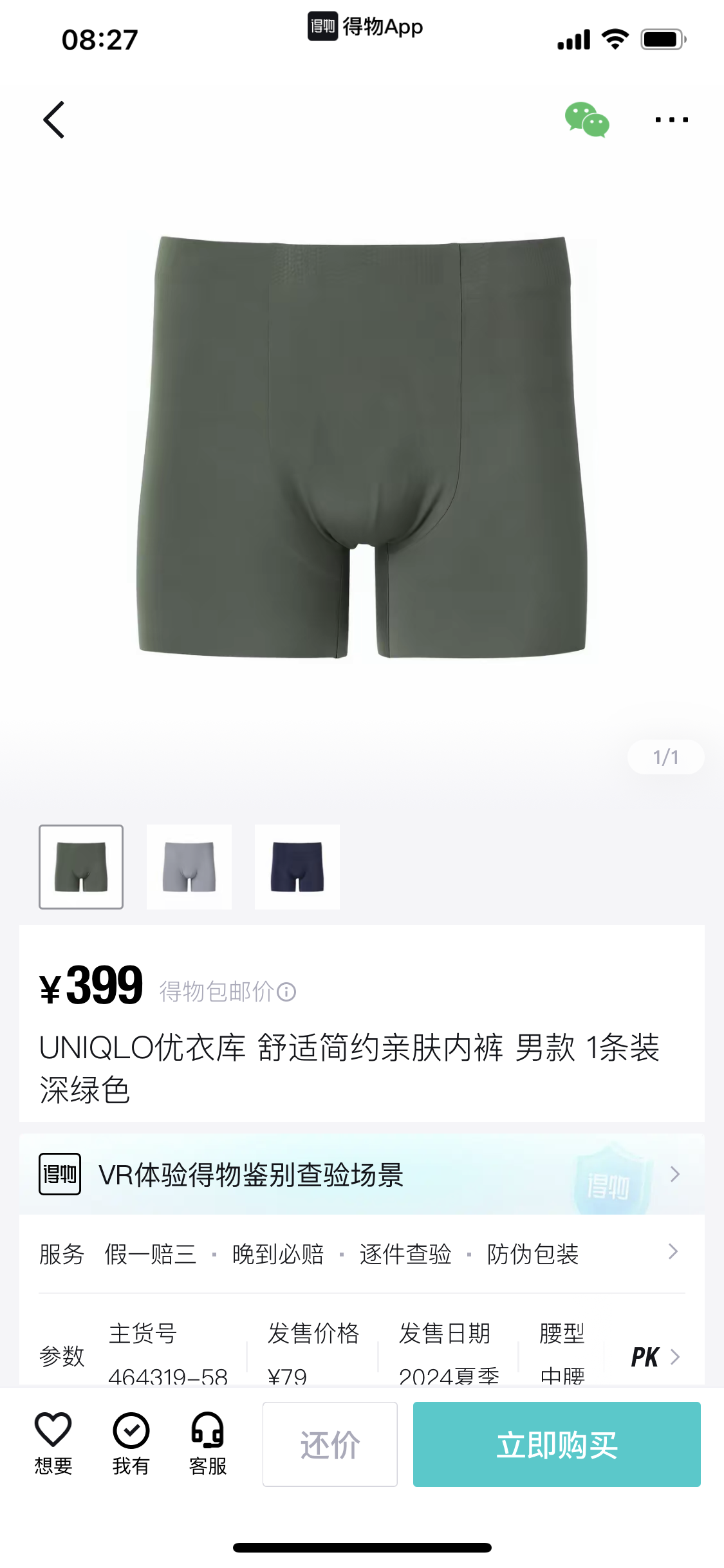Add item to 想要 wishlist
The width and height of the screenshot is (724, 1568).
(53, 1443)
